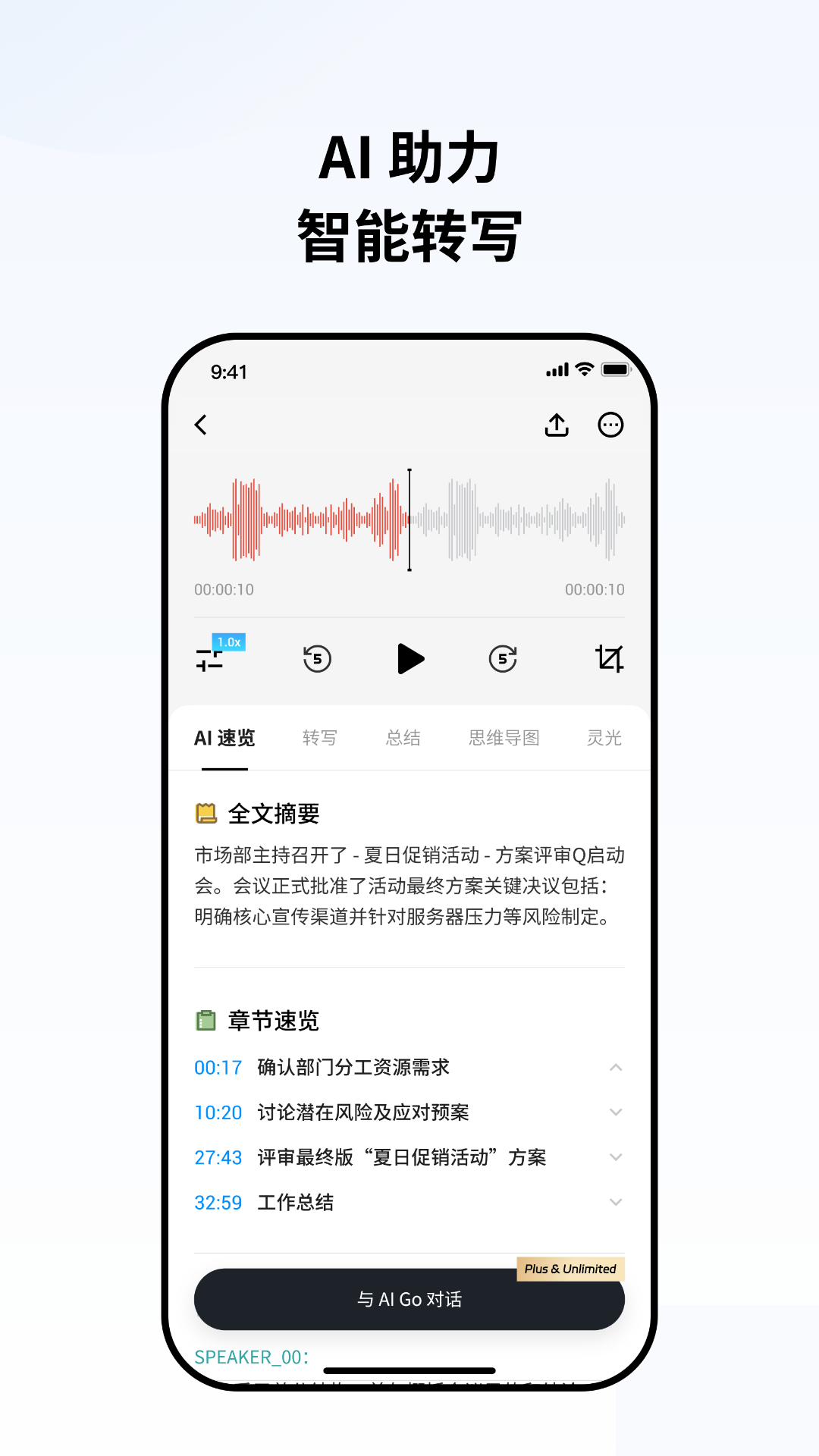819x1456 pixels.
Task: Rewind playback 5 seconds
Action: pyautogui.click(x=316, y=659)
